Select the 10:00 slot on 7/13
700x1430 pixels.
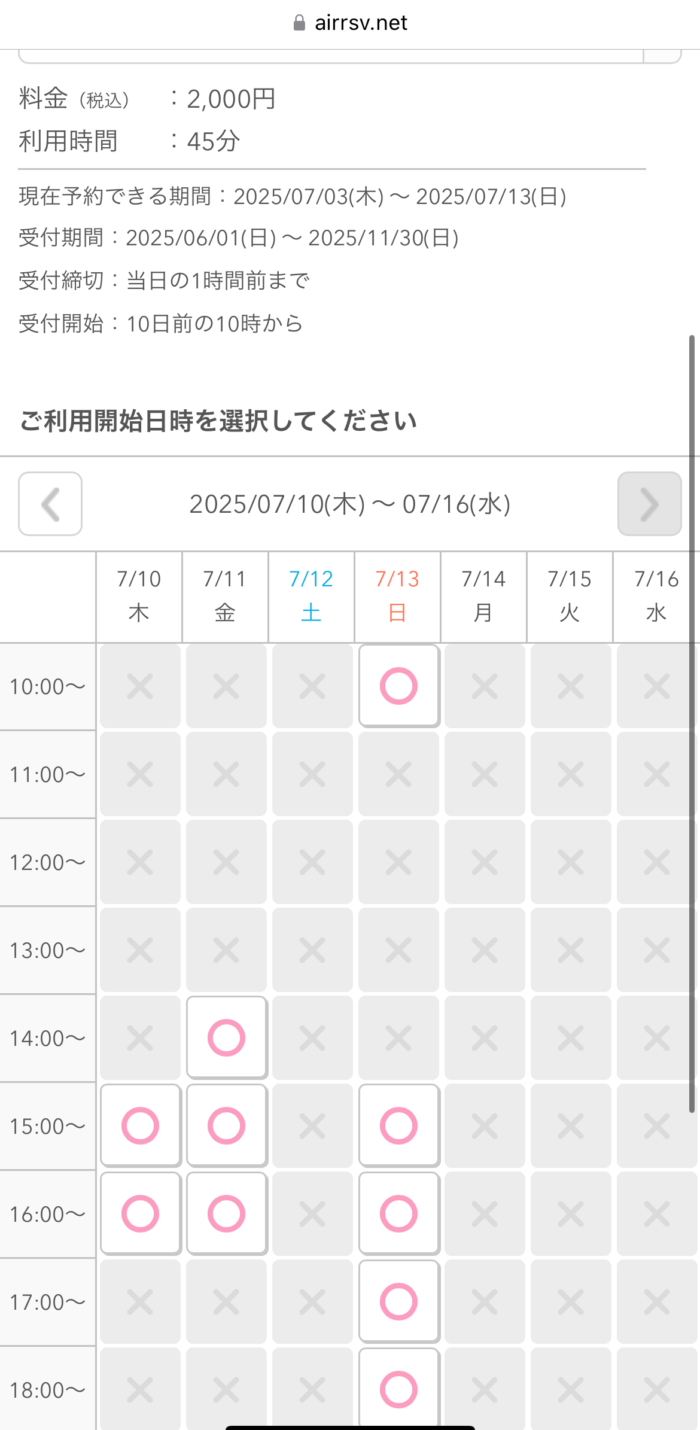(x=398, y=686)
